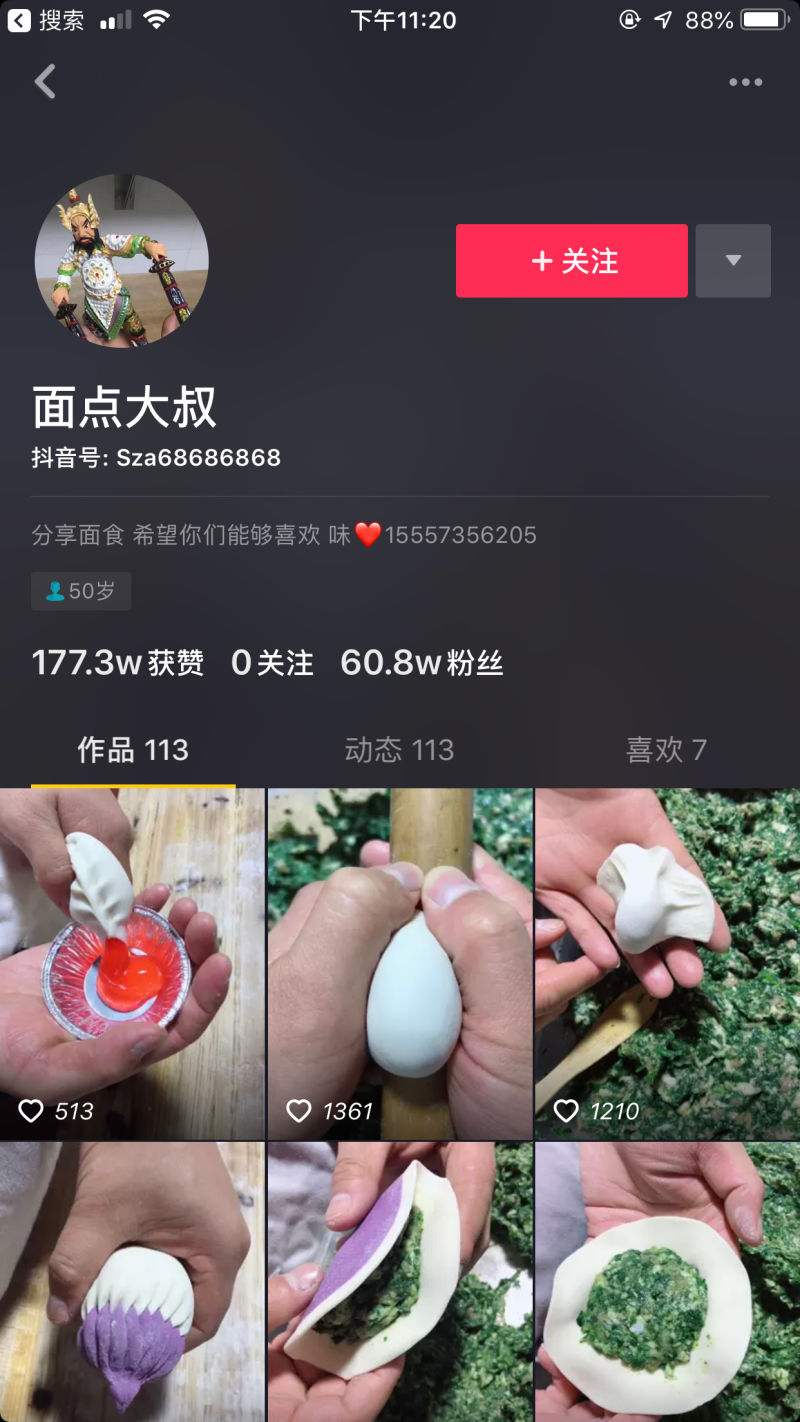This screenshot has height=1422, width=800.
Task: Select the 作品 113 tab
Action: click(133, 750)
